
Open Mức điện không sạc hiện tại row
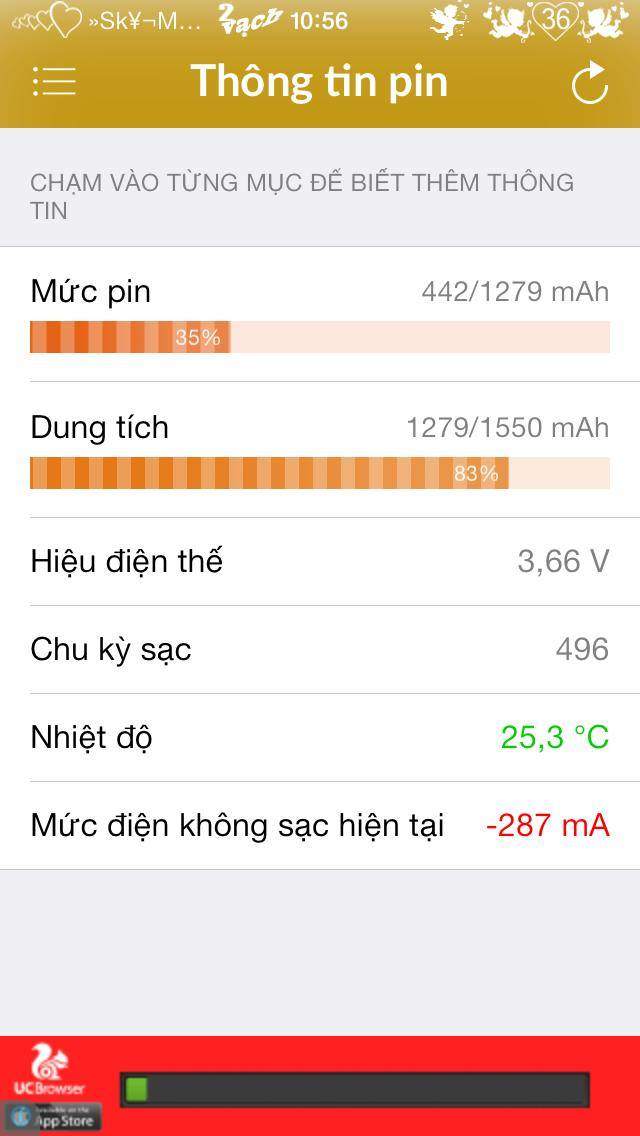320,825
